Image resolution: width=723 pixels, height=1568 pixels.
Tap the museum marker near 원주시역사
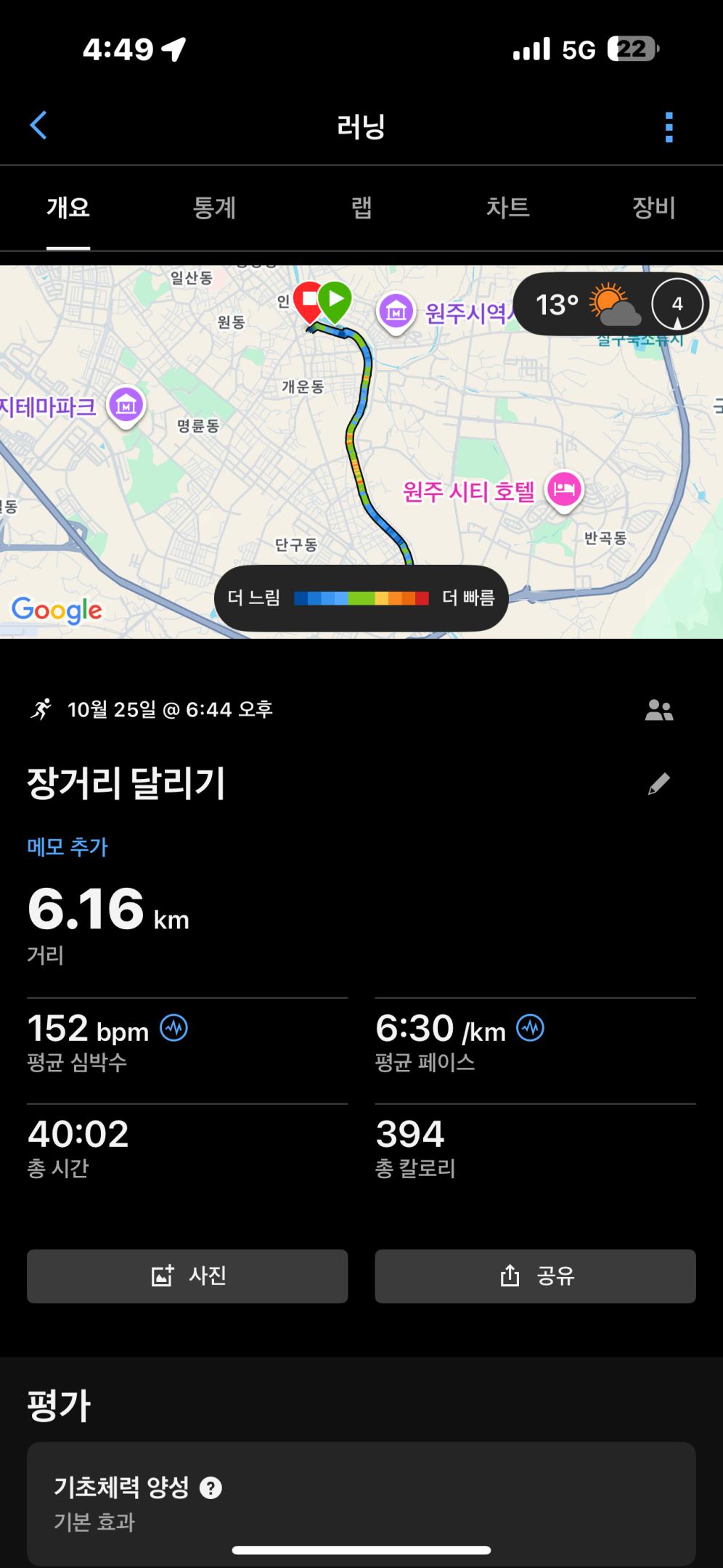click(x=395, y=309)
